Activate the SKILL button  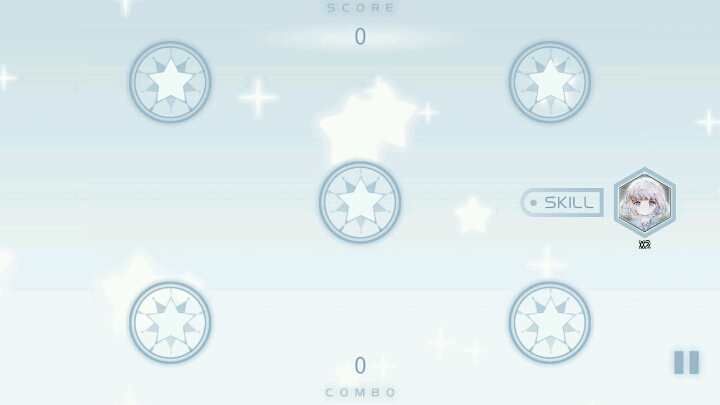[562, 203]
